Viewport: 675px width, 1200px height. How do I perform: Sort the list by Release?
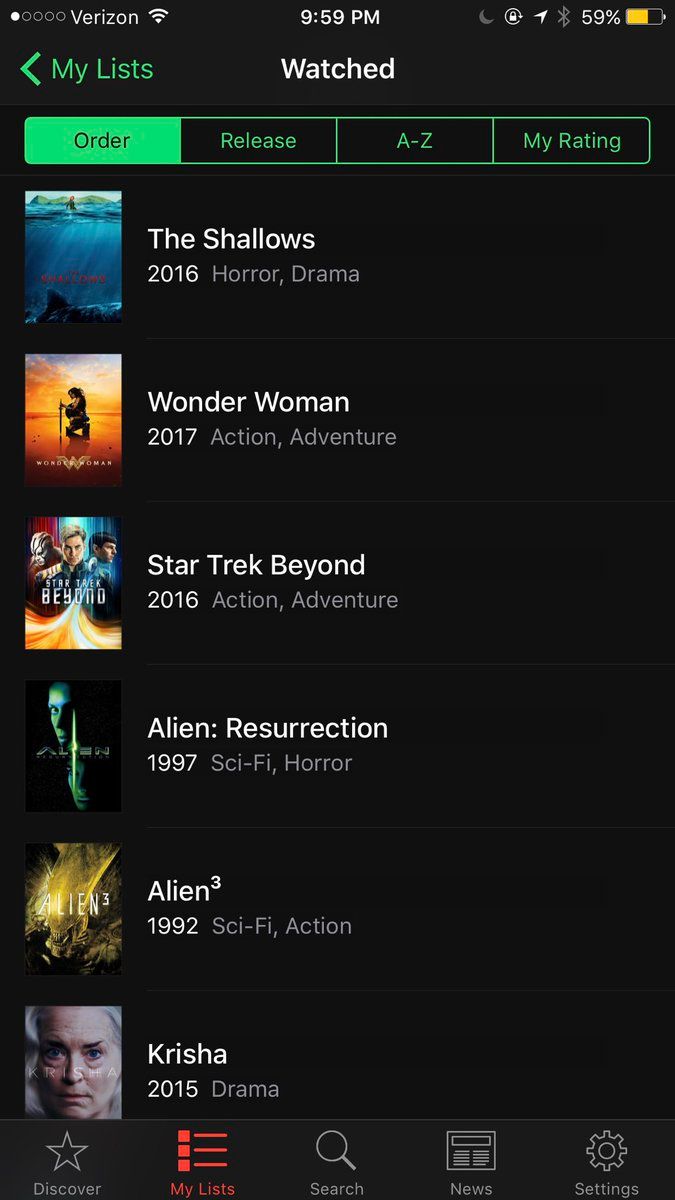pyautogui.click(x=258, y=141)
